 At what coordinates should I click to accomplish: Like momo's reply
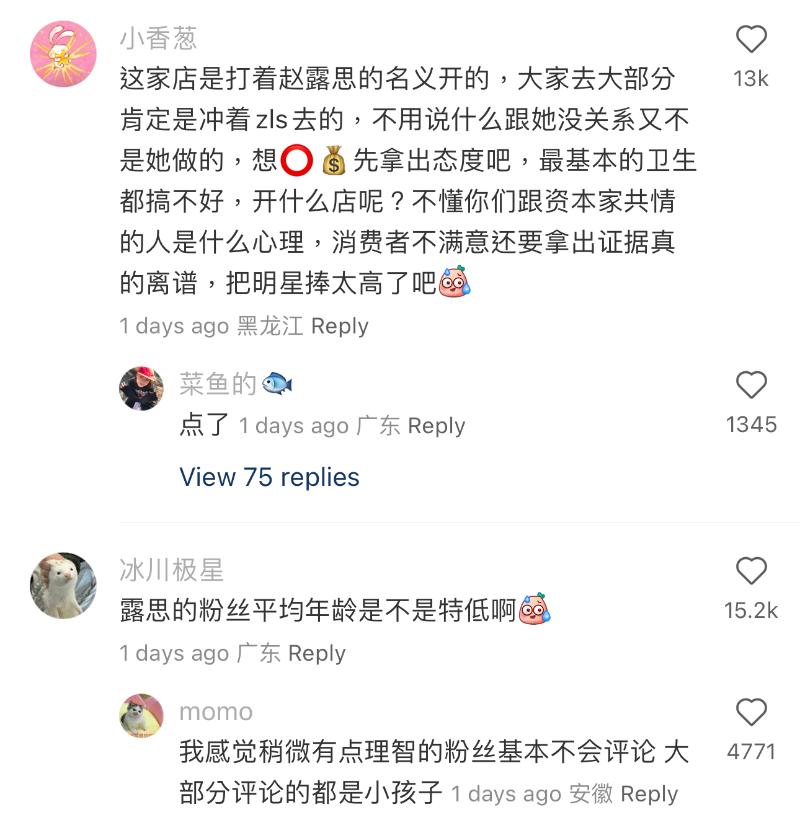pos(751,712)
